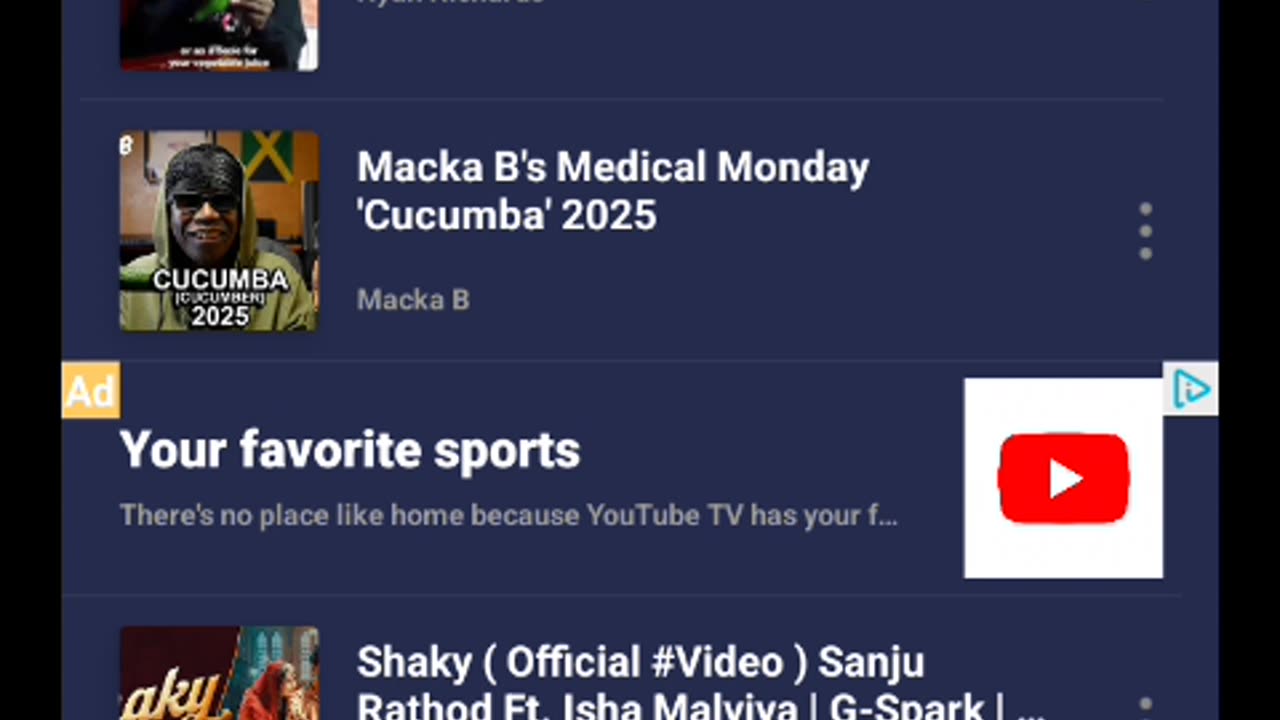Screen dimensions: 1280x720
Task: Open options menu for Macka B's Cucumba video
Action: pyautogui.click(x=1145, y=231)
